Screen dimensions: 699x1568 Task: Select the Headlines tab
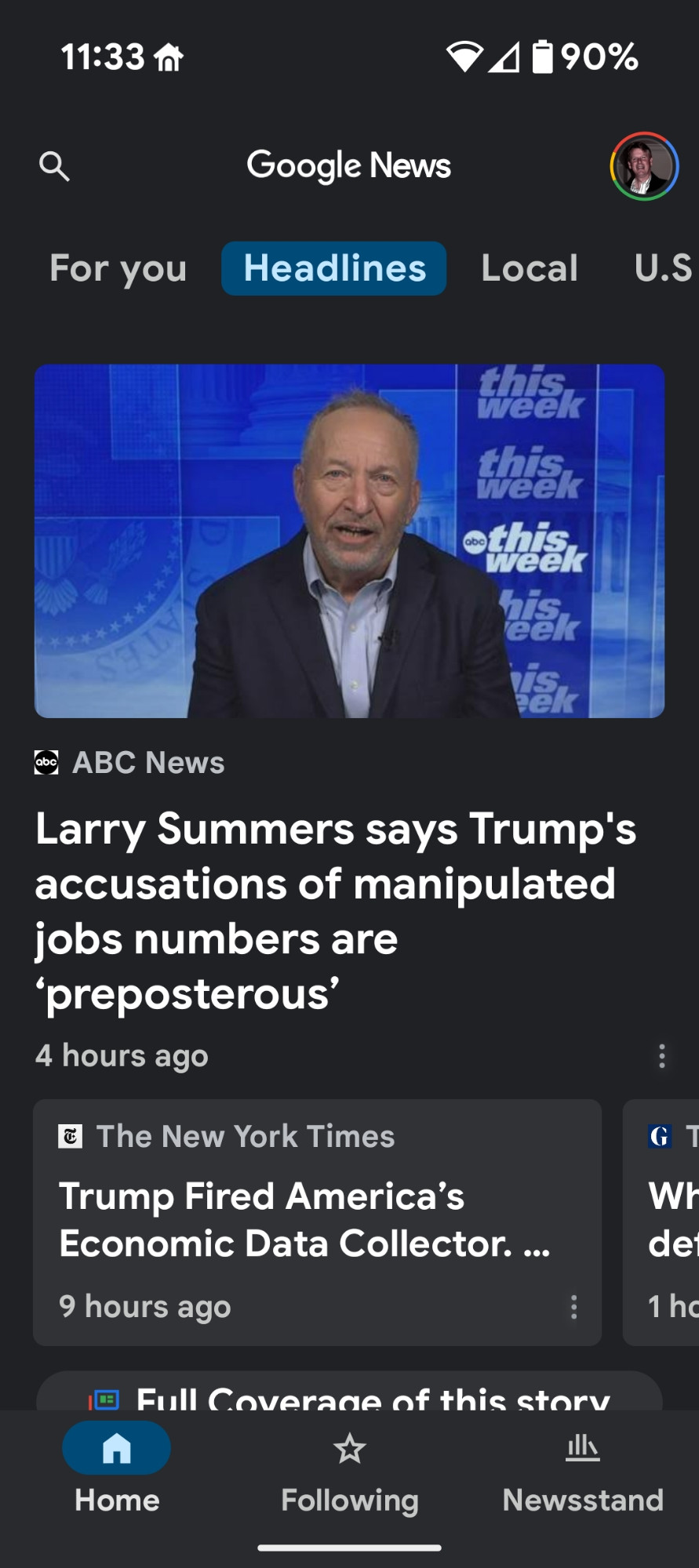pyautogui.click(x=334, y=268)
